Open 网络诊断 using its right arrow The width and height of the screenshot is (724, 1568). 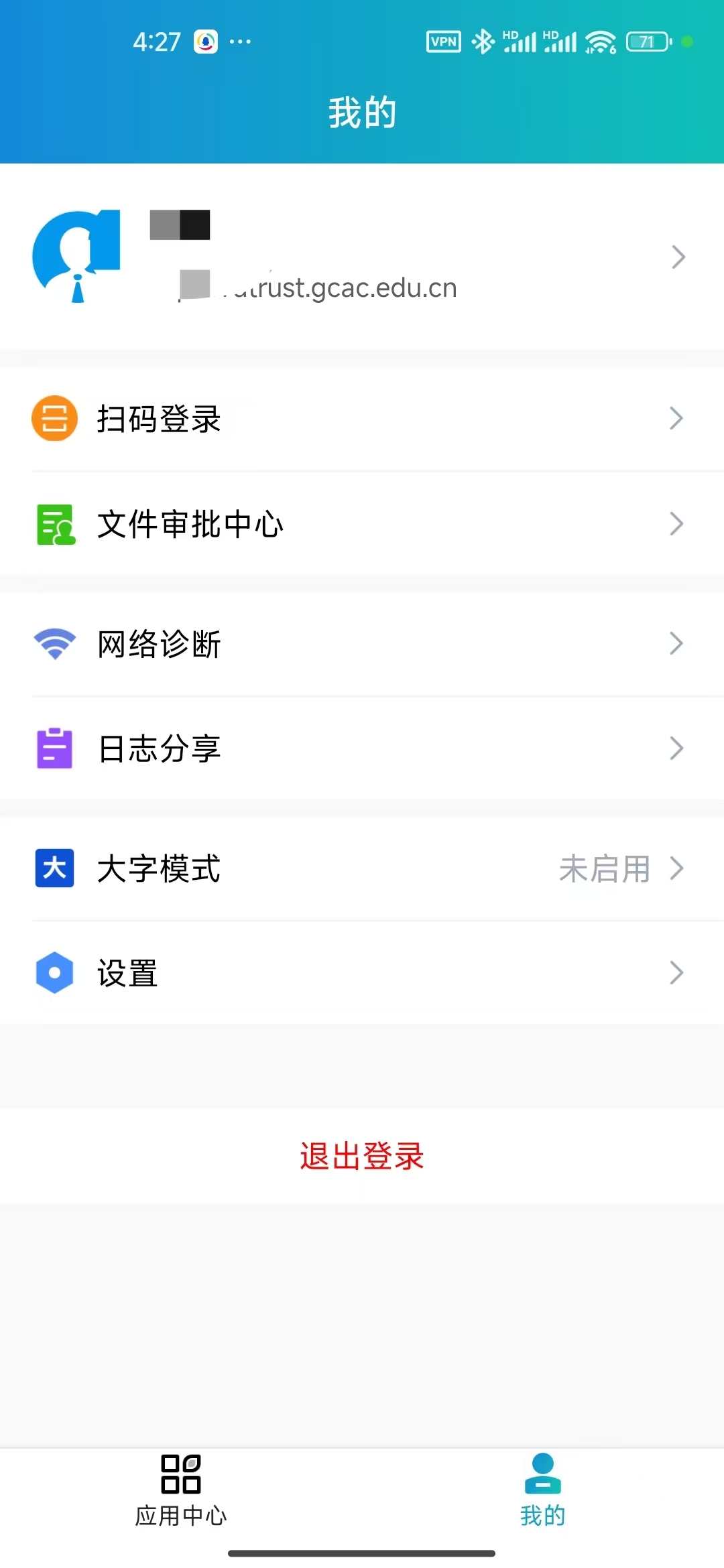tap(677, 643)
